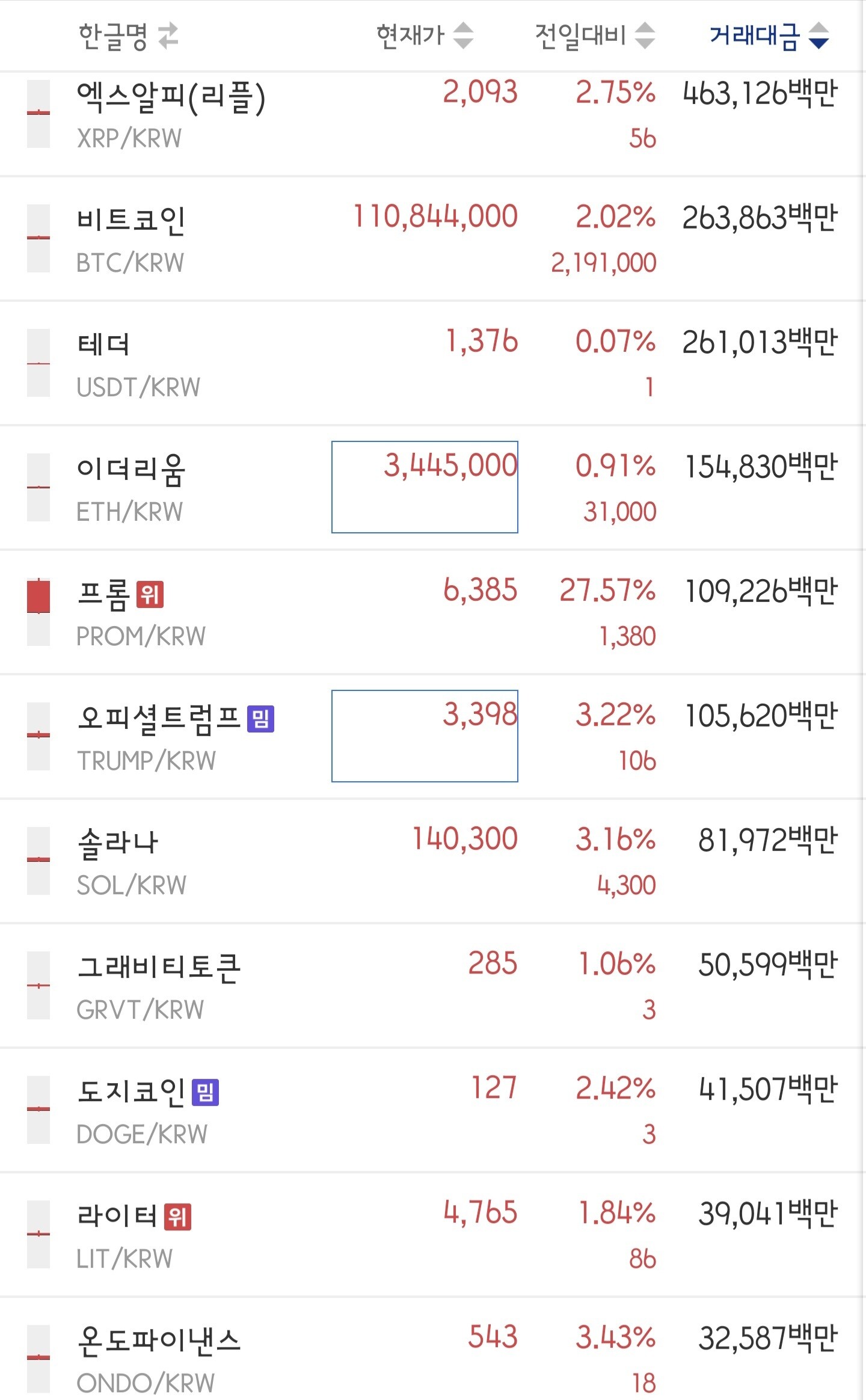866x1400 pixels.
Task: Sort the list by 현재가
Action: click(x=425, y=35)
